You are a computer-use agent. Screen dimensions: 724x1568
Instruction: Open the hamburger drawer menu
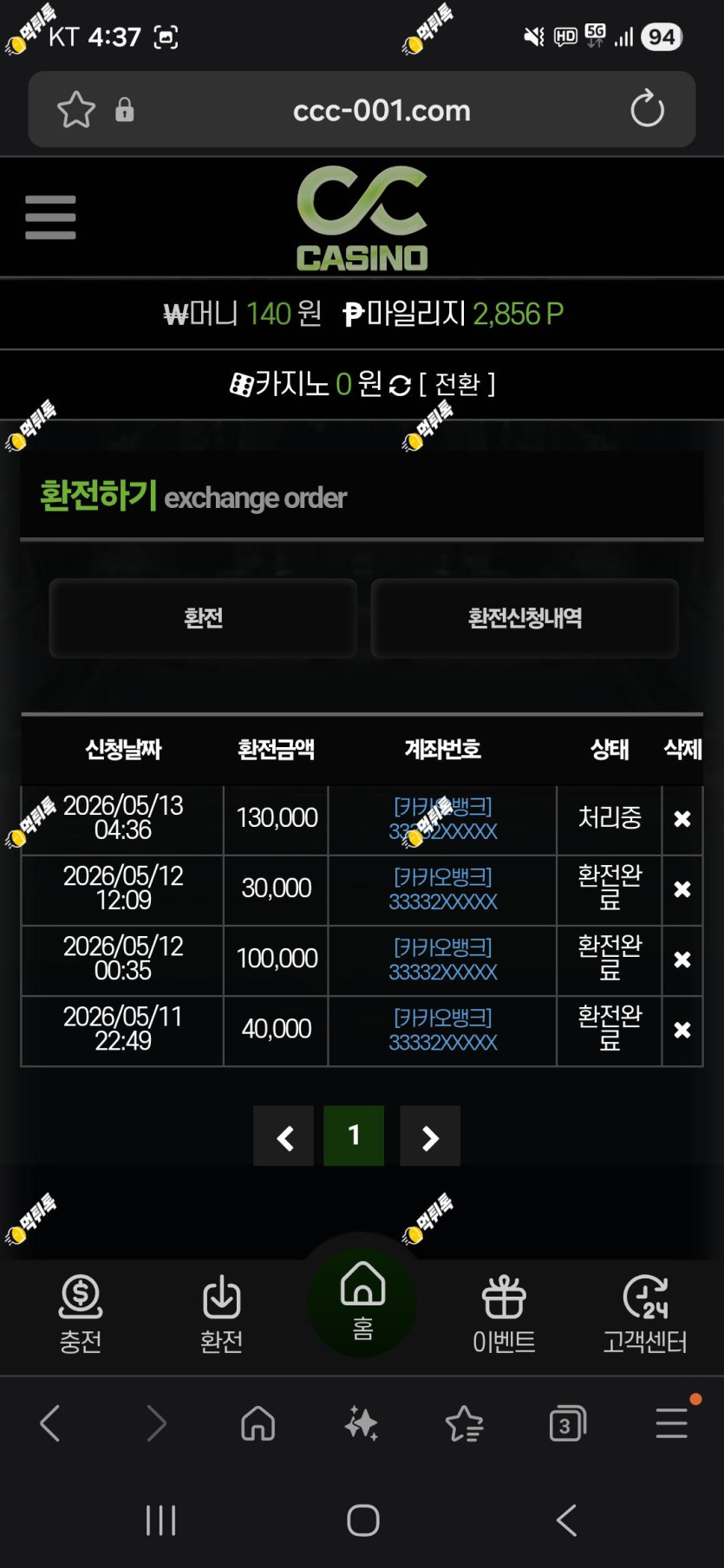click(x=50, y=217)
